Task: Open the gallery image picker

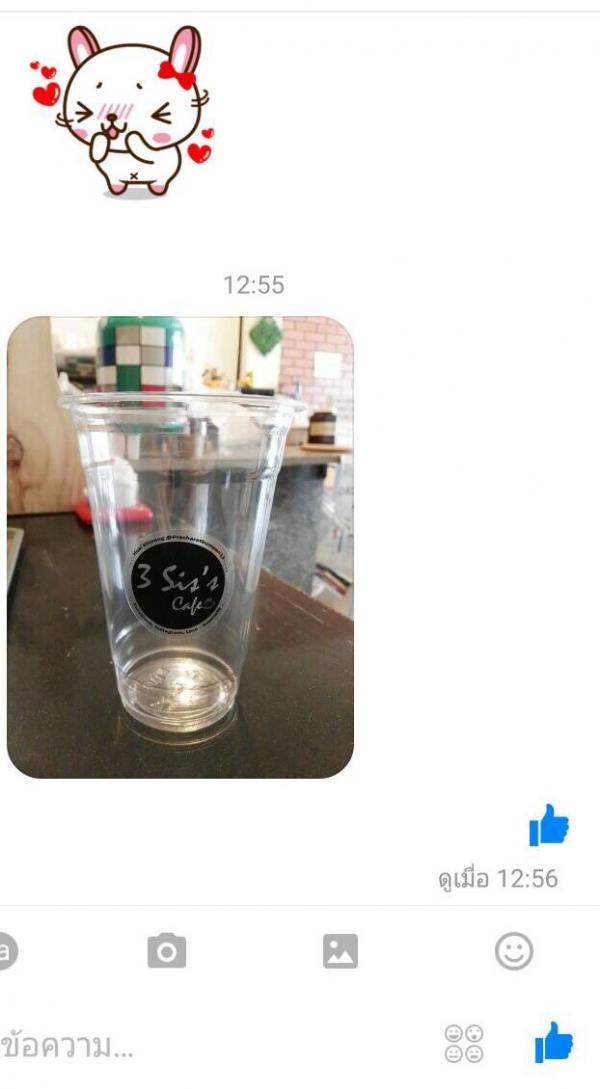Action: 340,951
